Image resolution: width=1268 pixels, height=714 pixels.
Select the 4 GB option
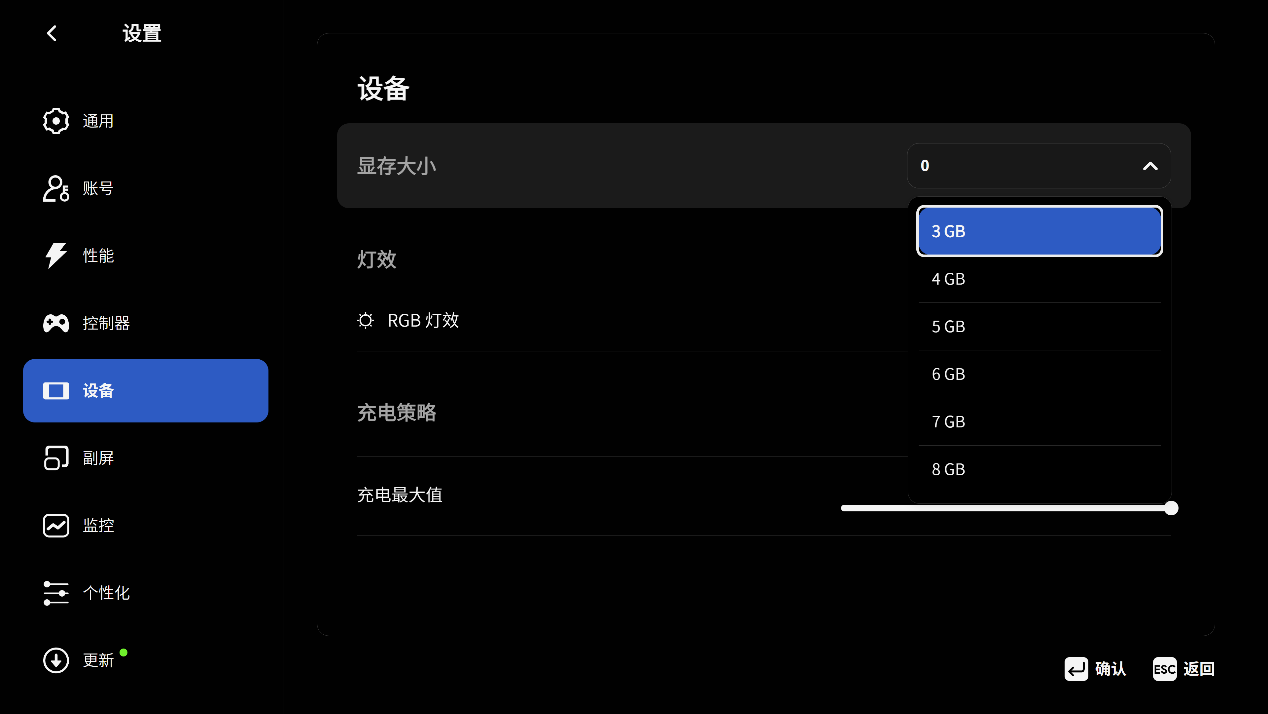click(x=1039, y=279)
